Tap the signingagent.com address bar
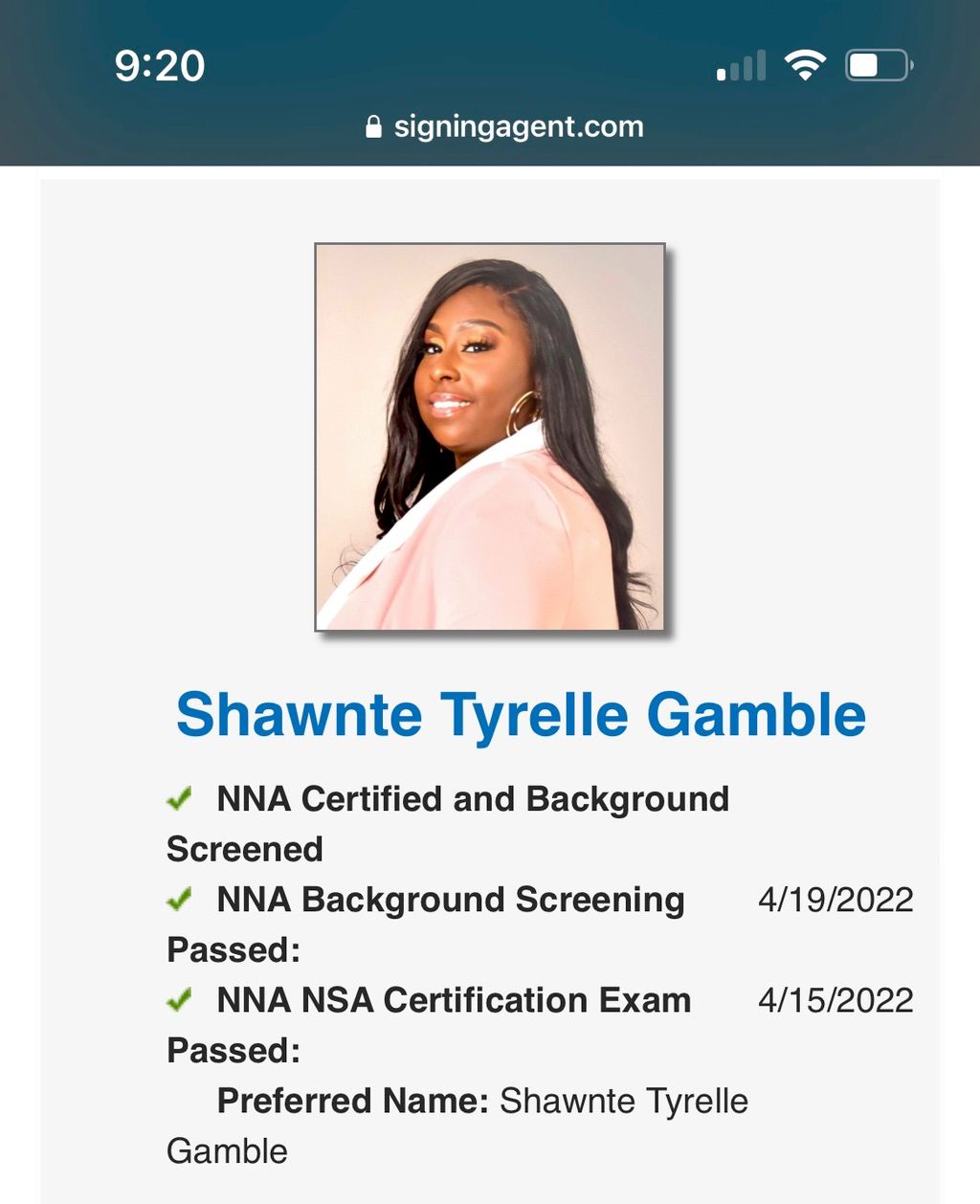The image size is (980, 1204). (505, 126)
